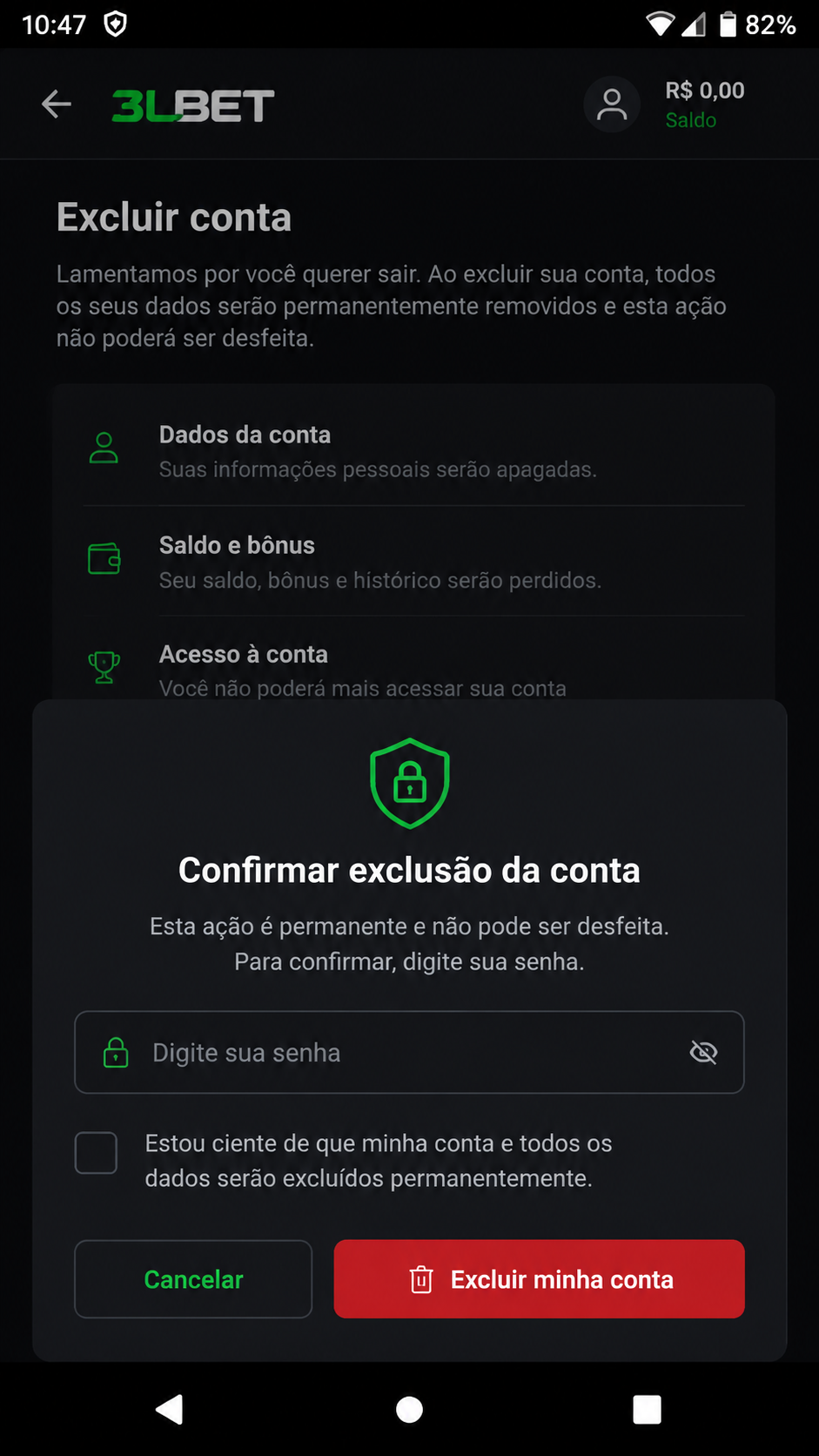Tap the system home button
This screenshot has height=1456, width=819.
click(409, 1409)
